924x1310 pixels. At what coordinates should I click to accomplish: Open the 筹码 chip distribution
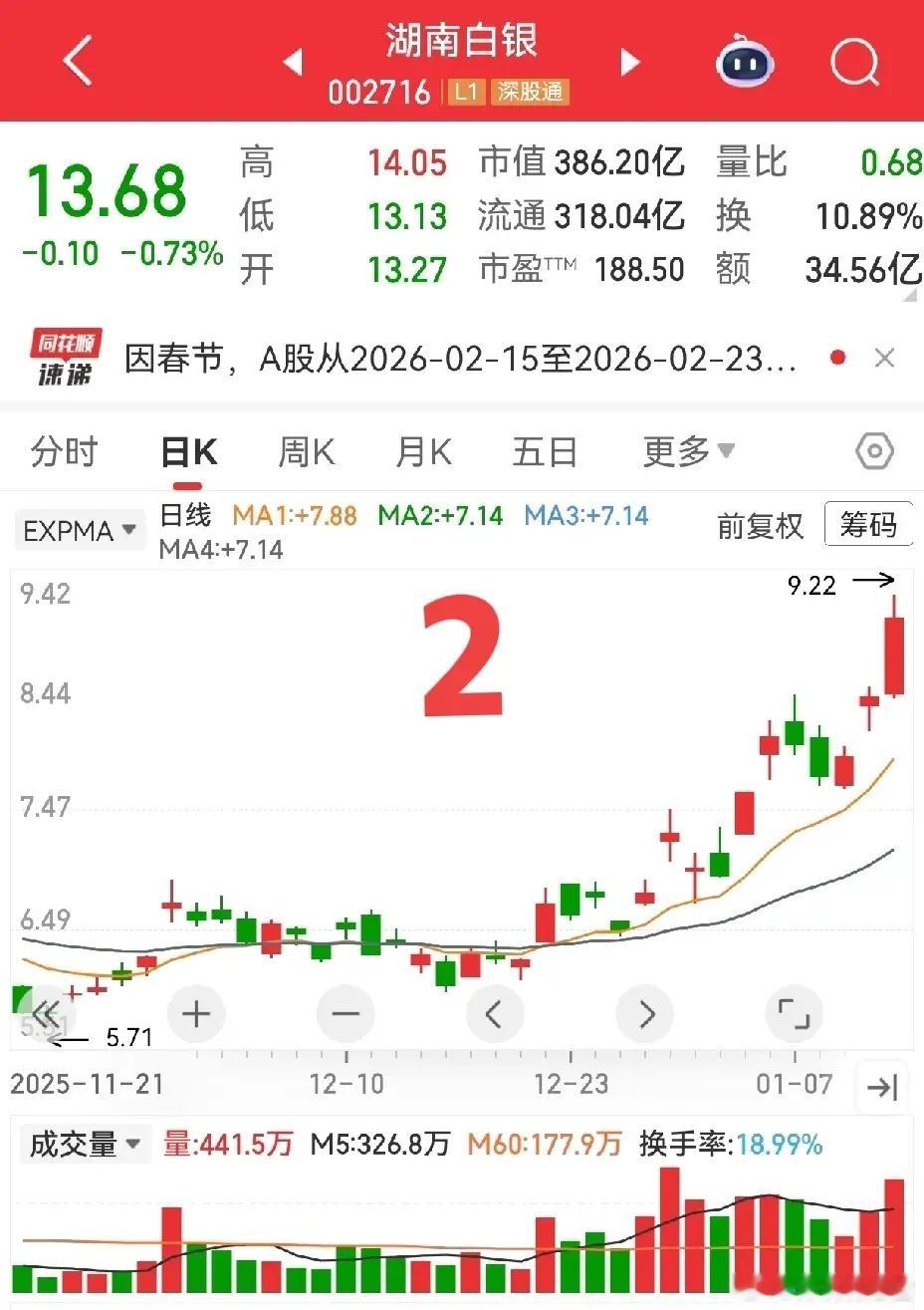pyautogui.click(x=868, y=524)
